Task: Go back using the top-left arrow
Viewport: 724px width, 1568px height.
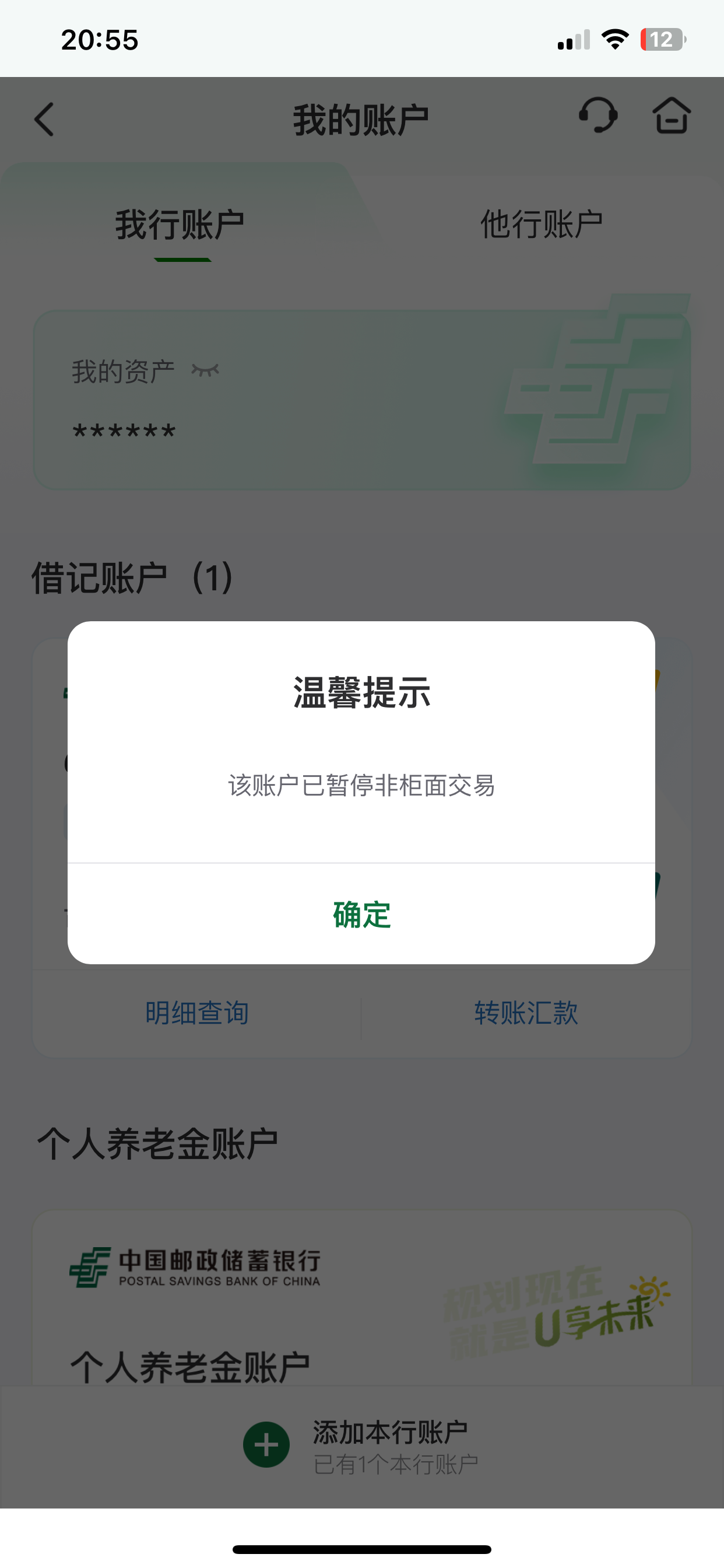Action: tap(44, 120)
